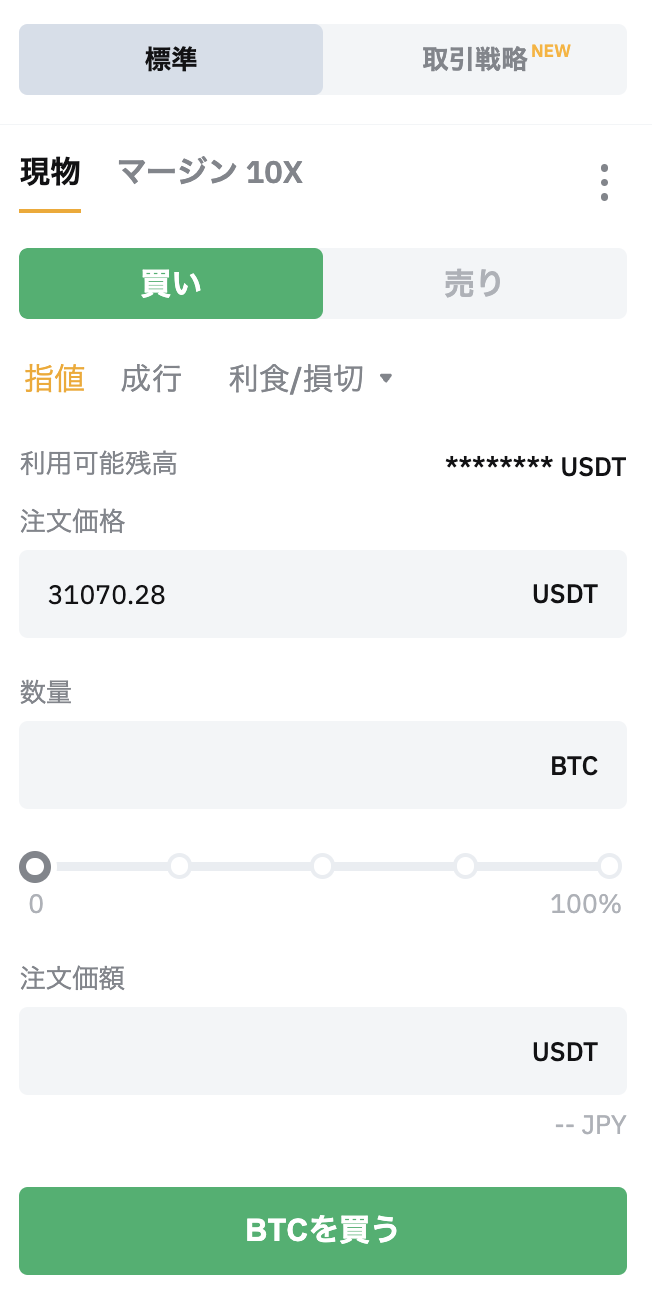Screen dimensions: 652x1302
Task: Choose the 成行 market order type
Action: (x=151, y=379)
